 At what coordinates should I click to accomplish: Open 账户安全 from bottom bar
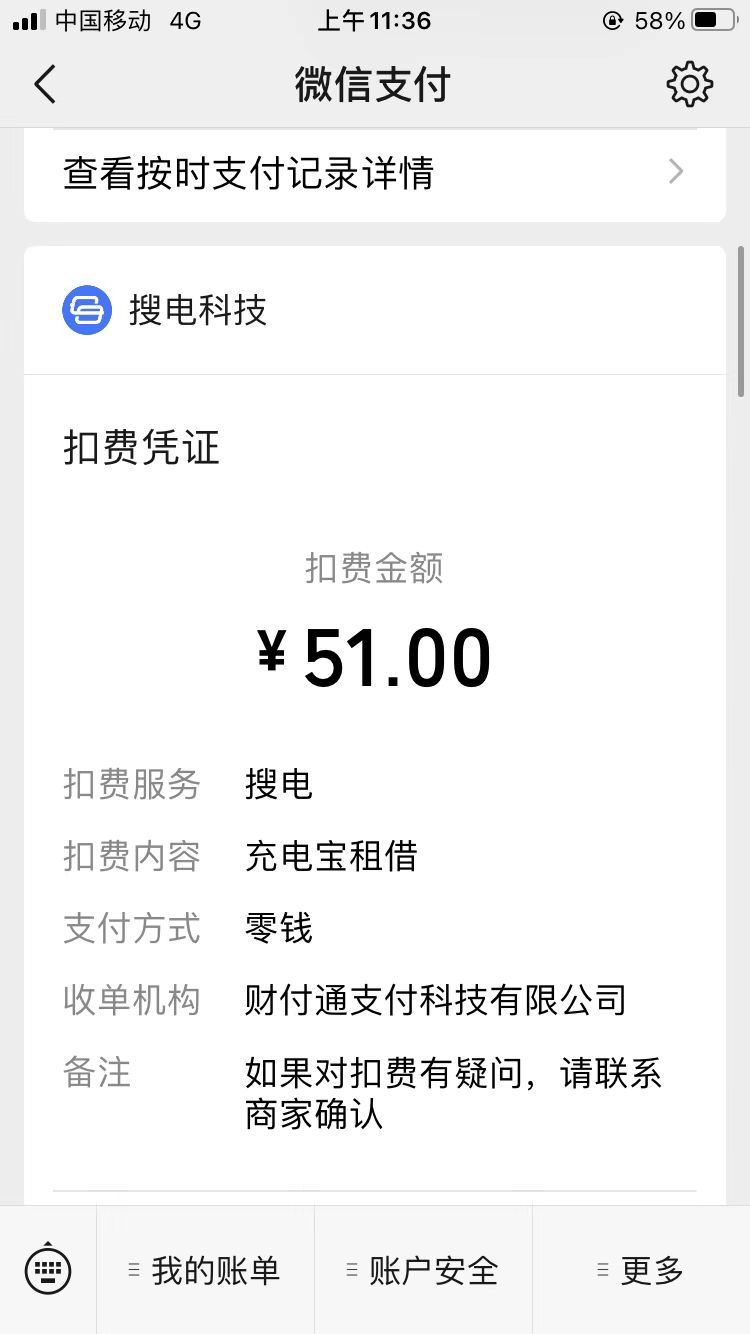coord(423,1269)
